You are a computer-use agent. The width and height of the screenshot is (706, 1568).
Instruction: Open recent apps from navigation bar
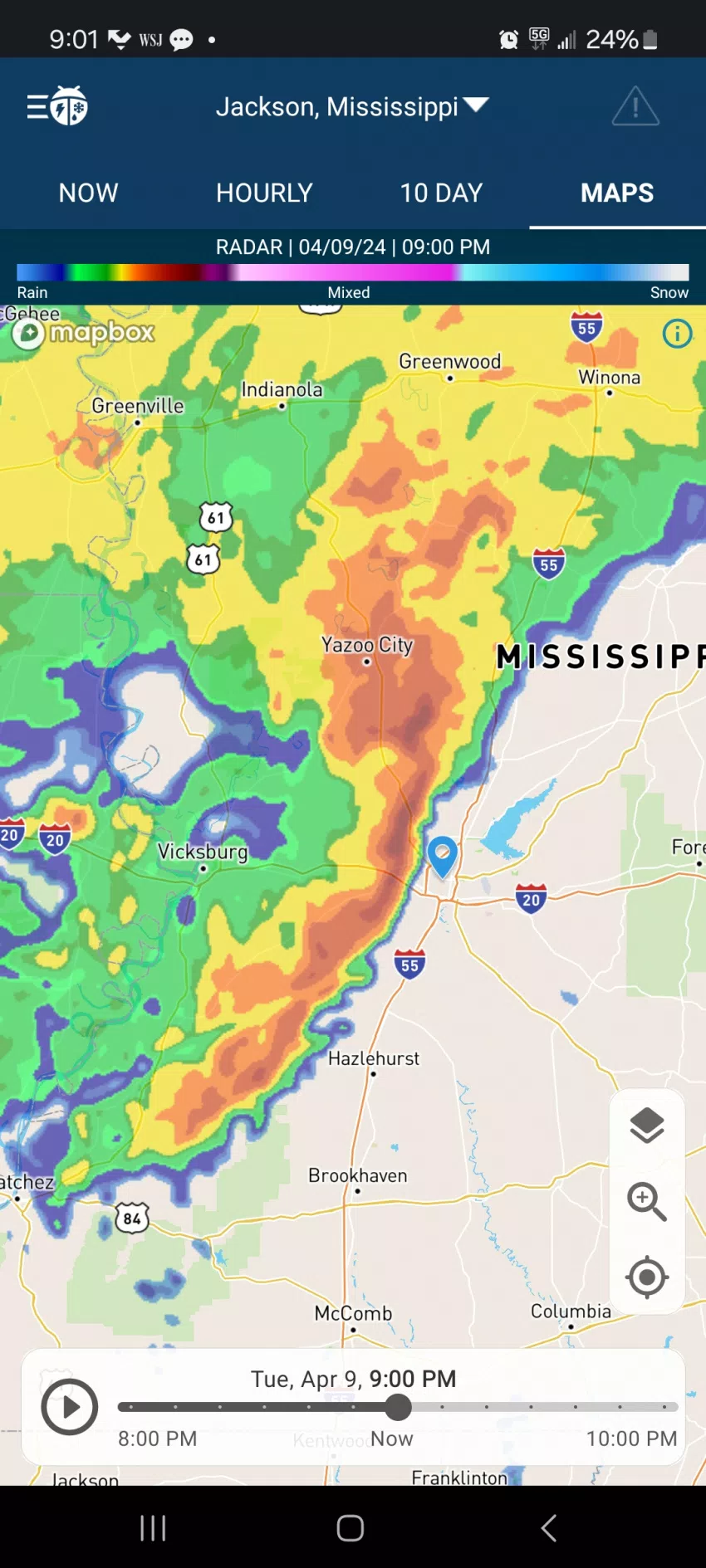[x=154, y=1527]
